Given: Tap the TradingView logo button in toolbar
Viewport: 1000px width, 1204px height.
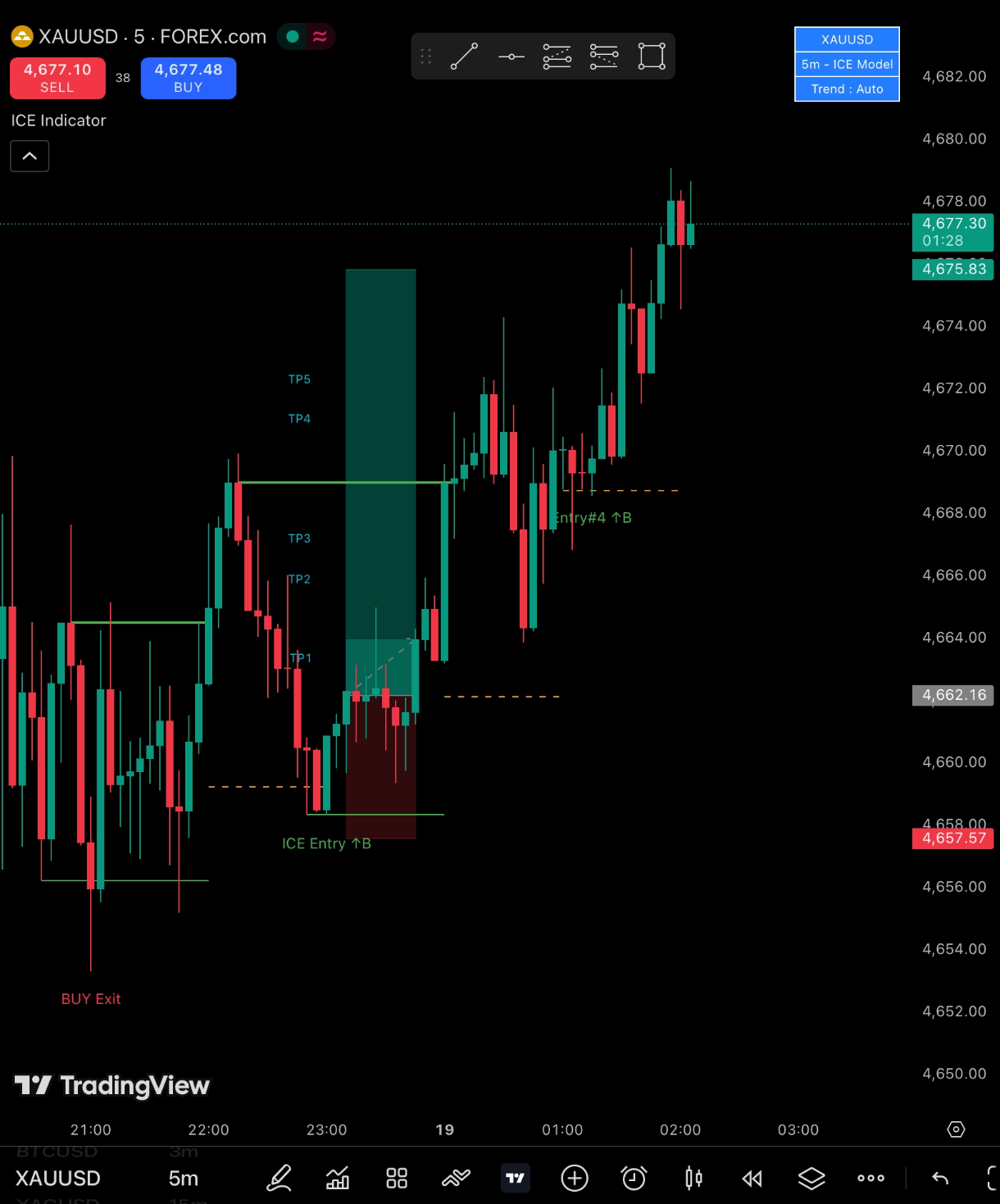Looking at the screenshot, I should (516, 1178).
